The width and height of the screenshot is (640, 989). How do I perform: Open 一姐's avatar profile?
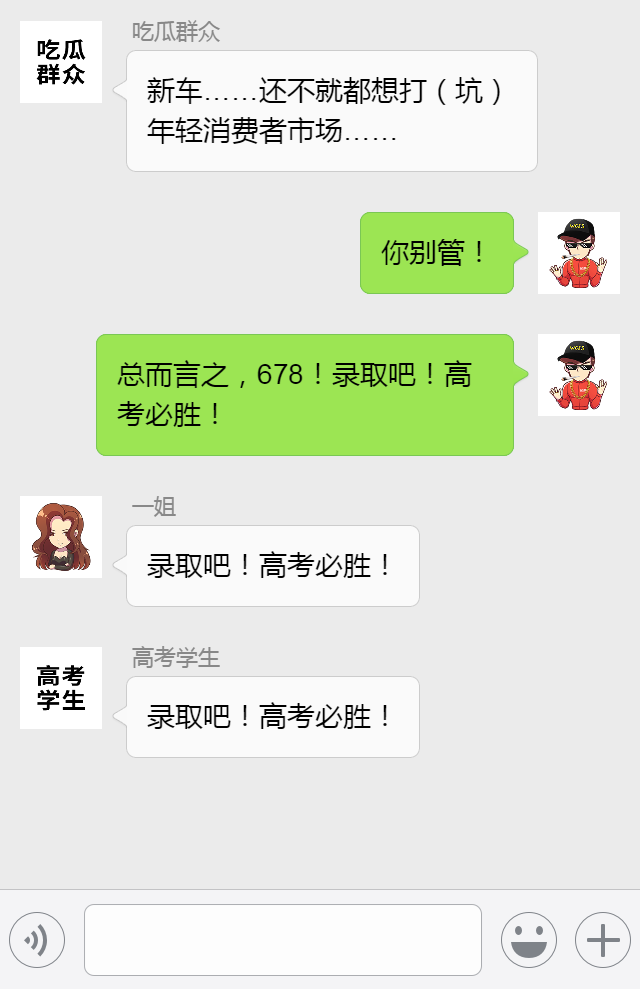61,537
